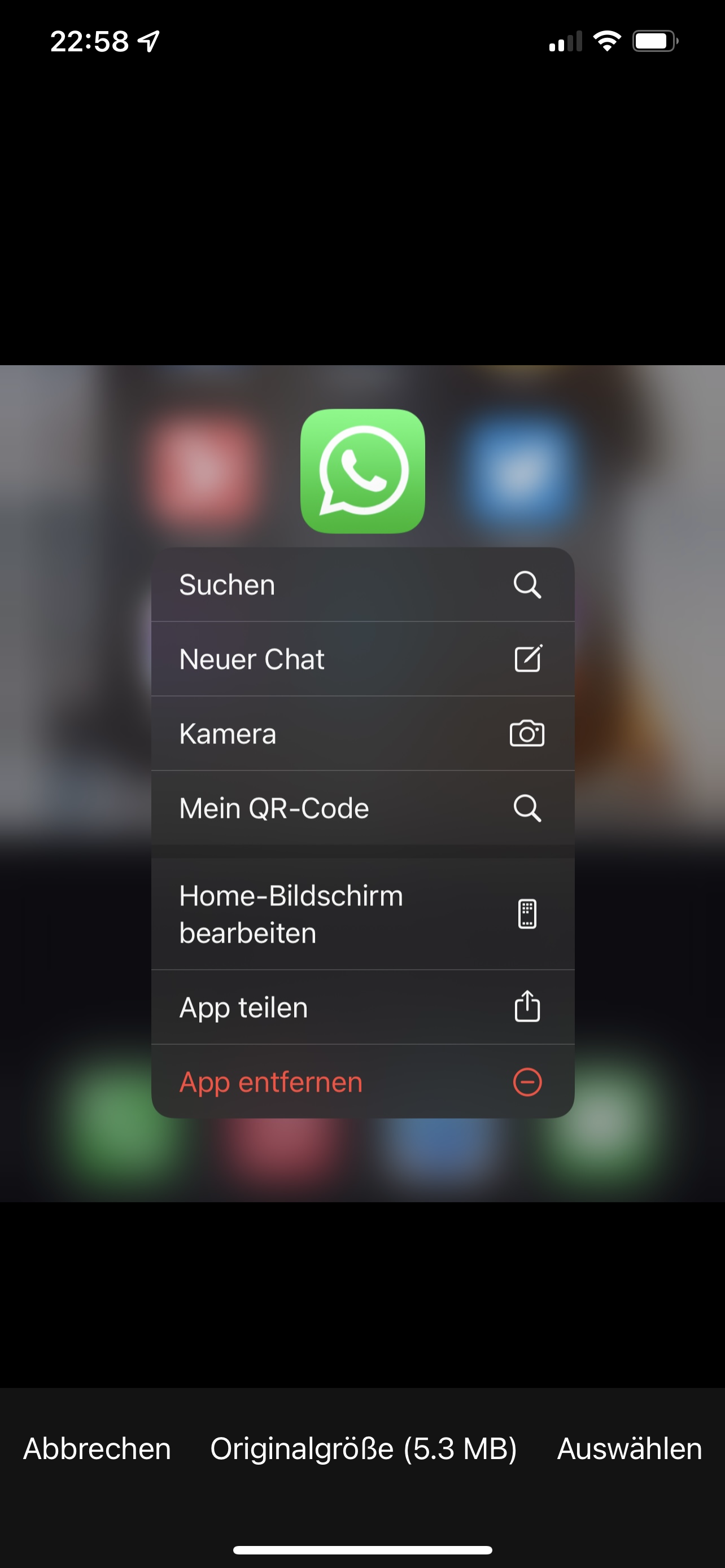Toggle the Originalgröße (5.3 MB) option
Screen dimensions: 725x1568
click(364, 1449)
